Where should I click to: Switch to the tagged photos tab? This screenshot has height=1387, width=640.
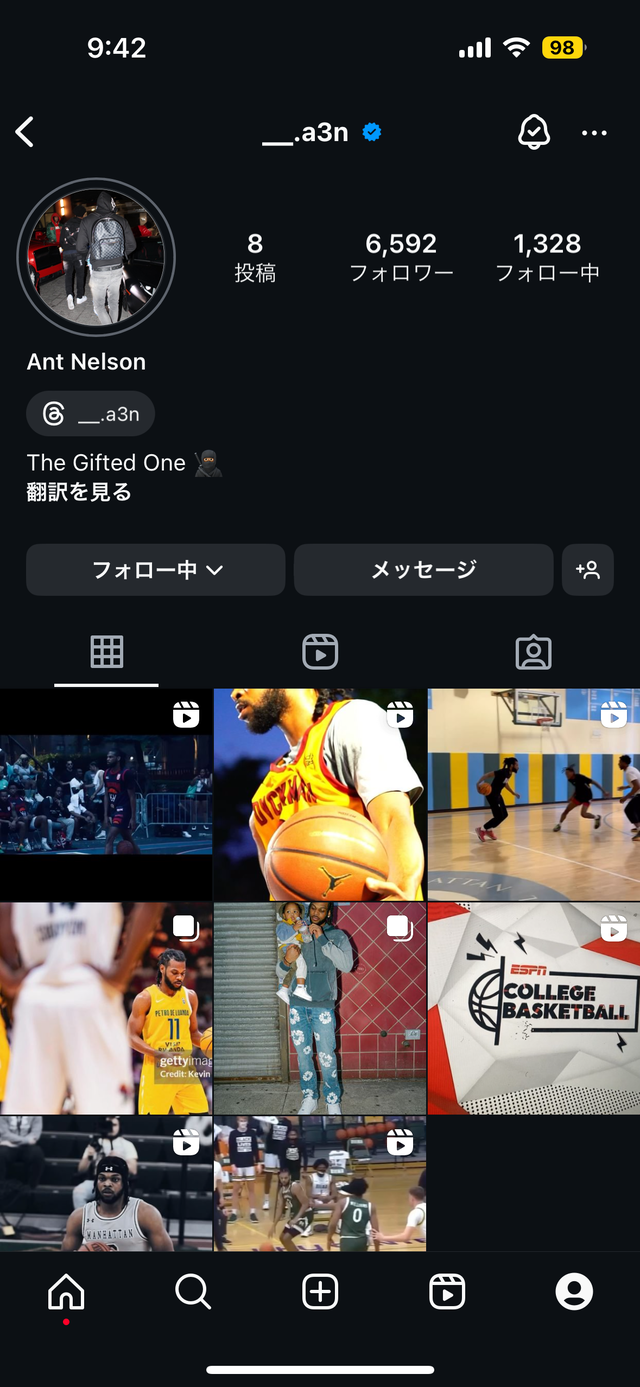[533, 652]
